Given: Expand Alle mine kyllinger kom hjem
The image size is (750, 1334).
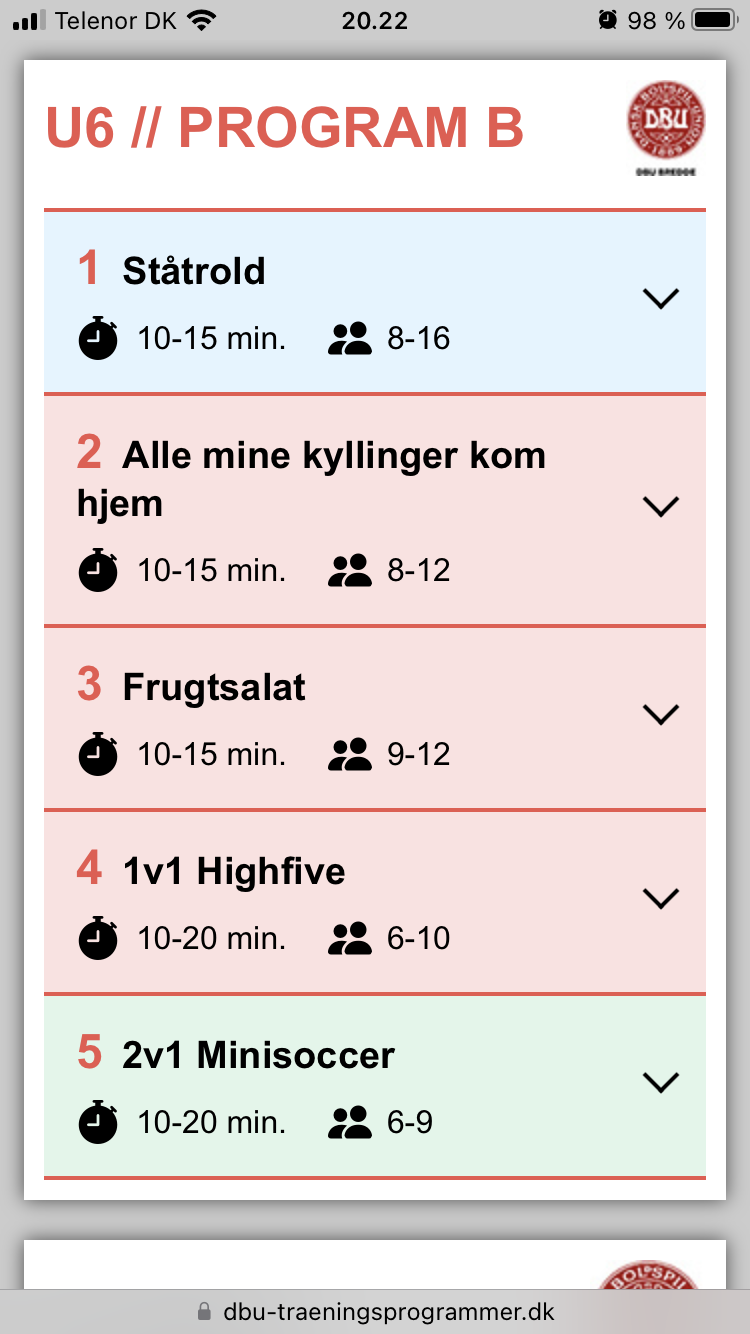Looking at the screenshot, I should point(660,507).
